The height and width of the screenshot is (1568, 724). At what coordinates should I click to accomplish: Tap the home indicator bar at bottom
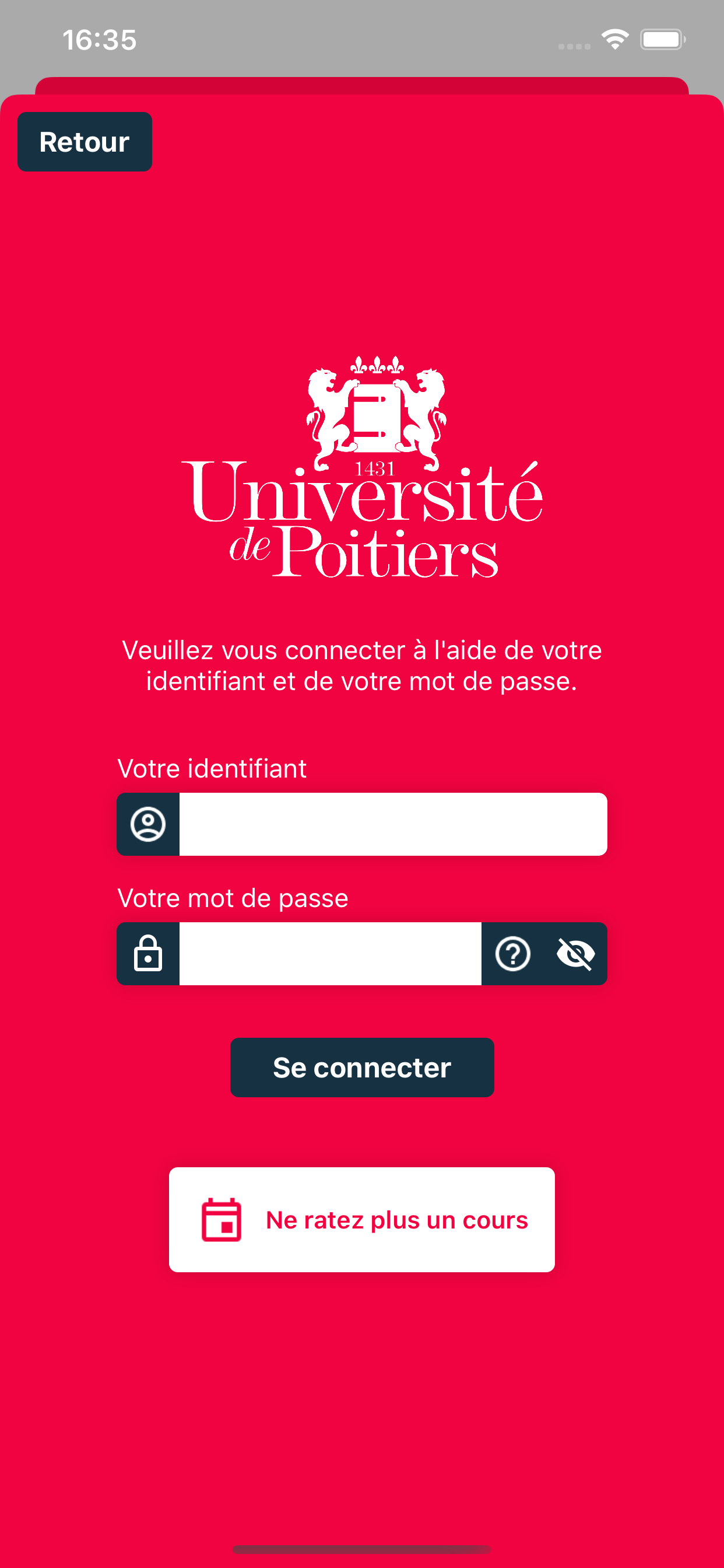point(362,1549)
